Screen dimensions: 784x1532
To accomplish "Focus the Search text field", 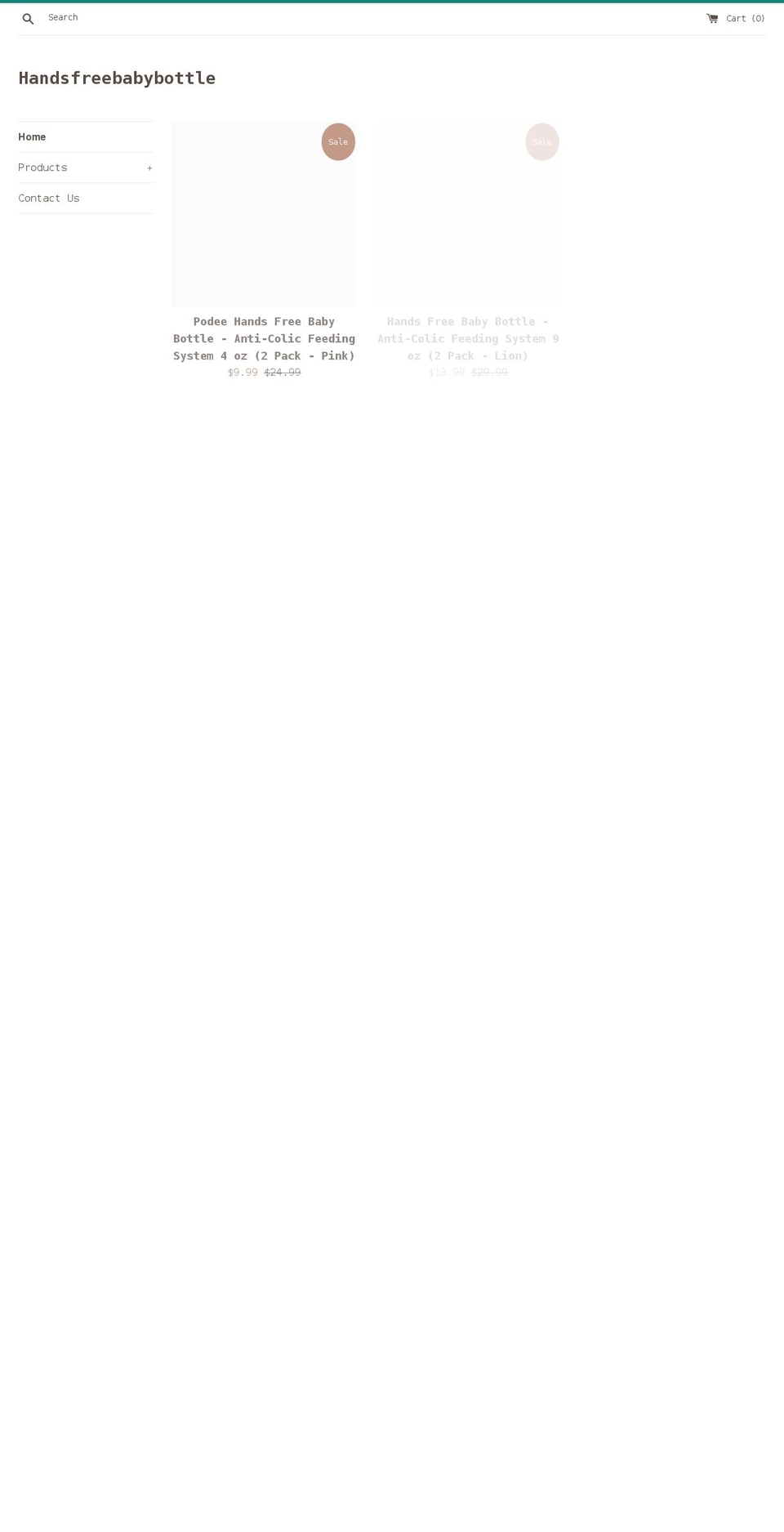I will pos(366,18).
